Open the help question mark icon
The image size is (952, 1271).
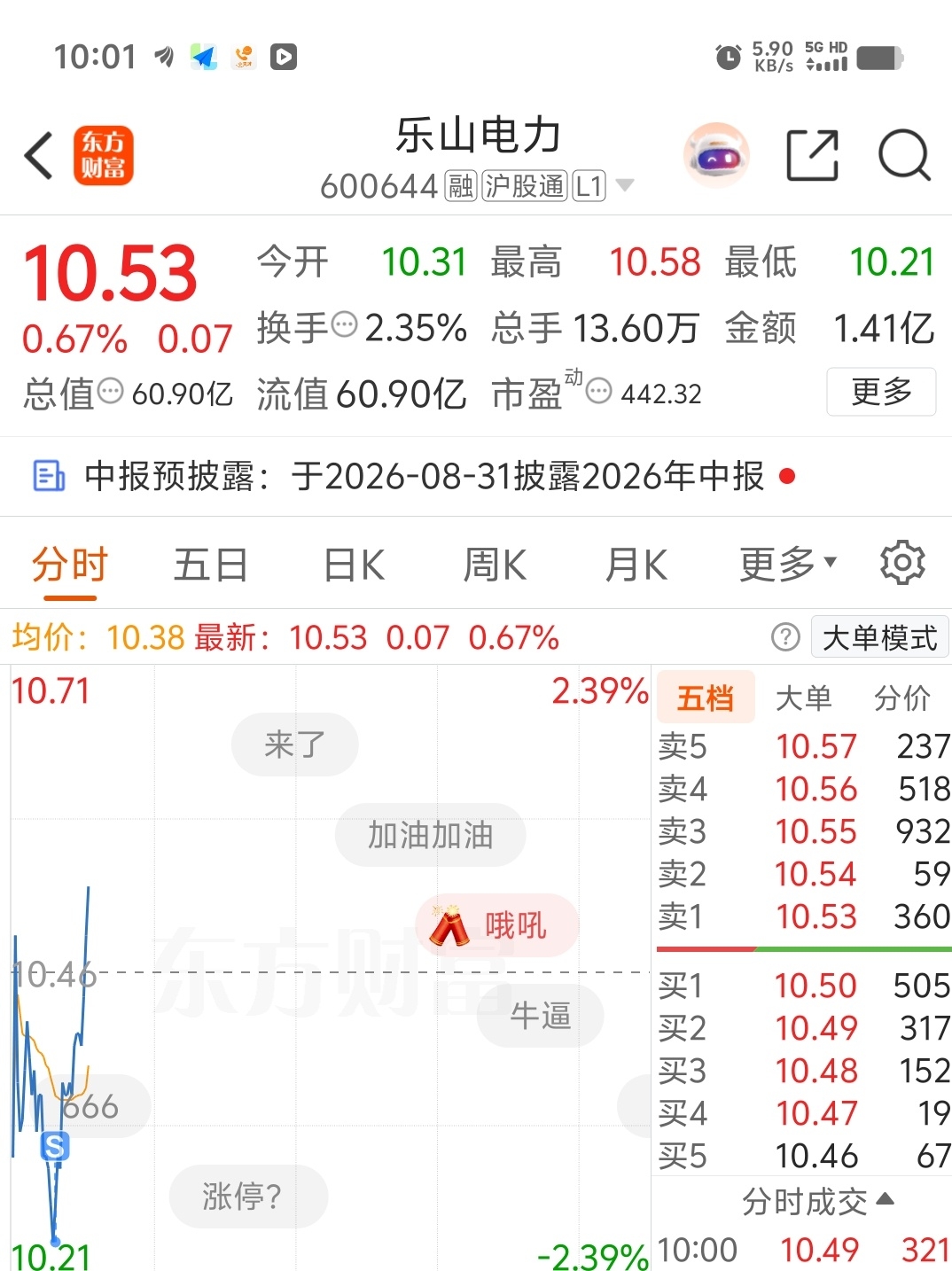[x=785, y=637]
